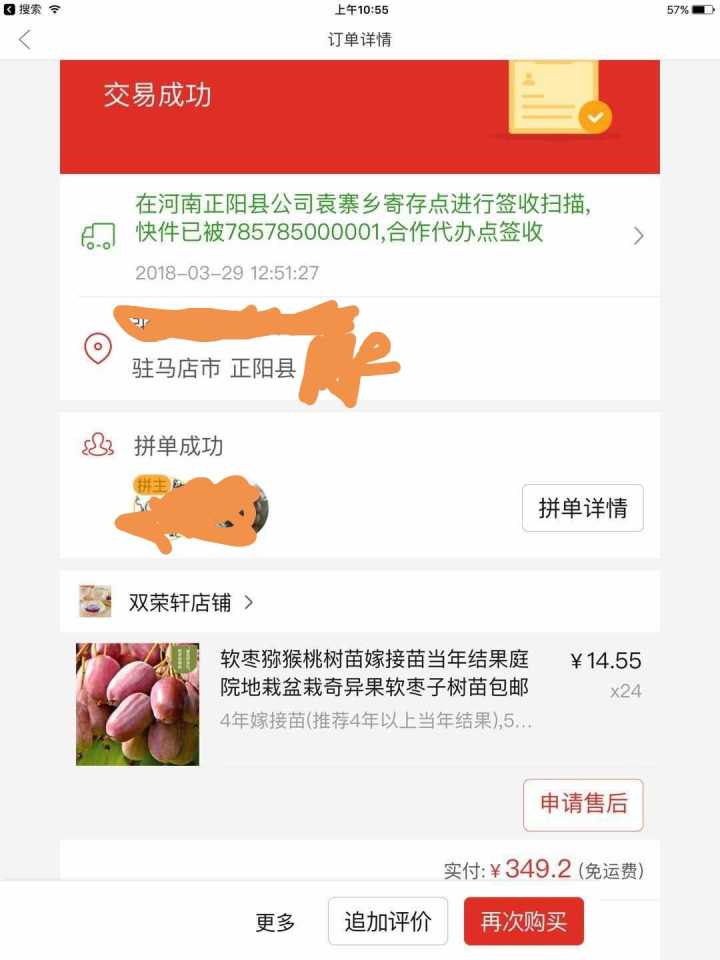Open the logistics tracking details row
The height and width of the screenshot is (960, 720).
click(x=360, y=236)
